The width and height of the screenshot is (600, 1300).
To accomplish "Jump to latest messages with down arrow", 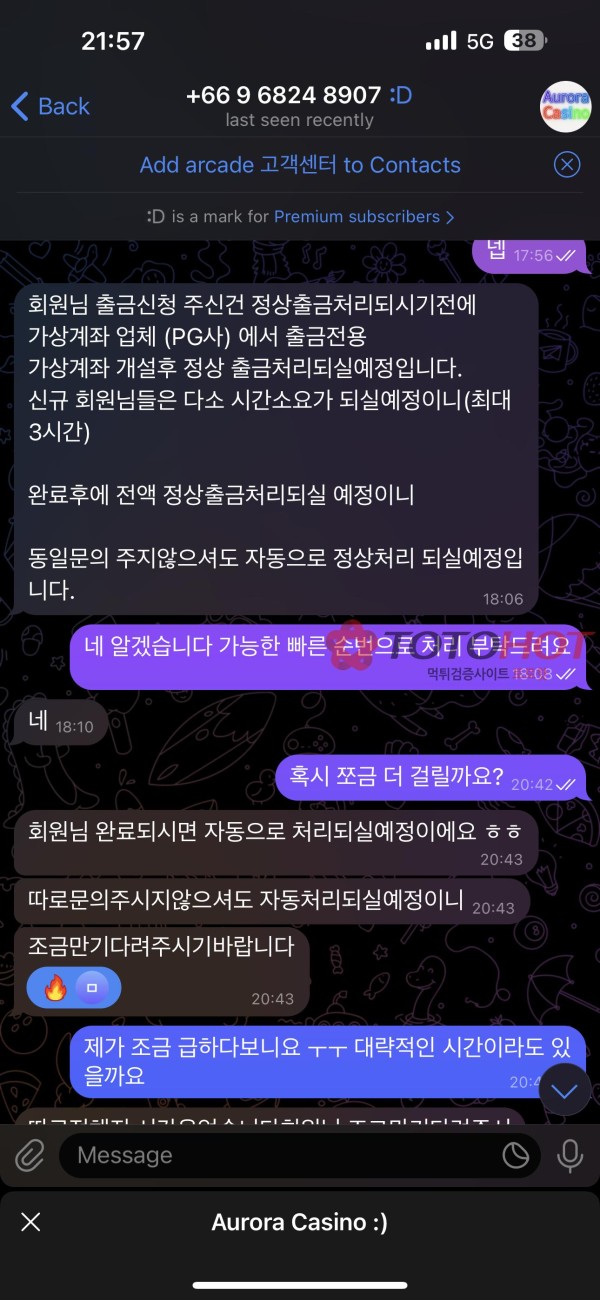I will 565,1089.
